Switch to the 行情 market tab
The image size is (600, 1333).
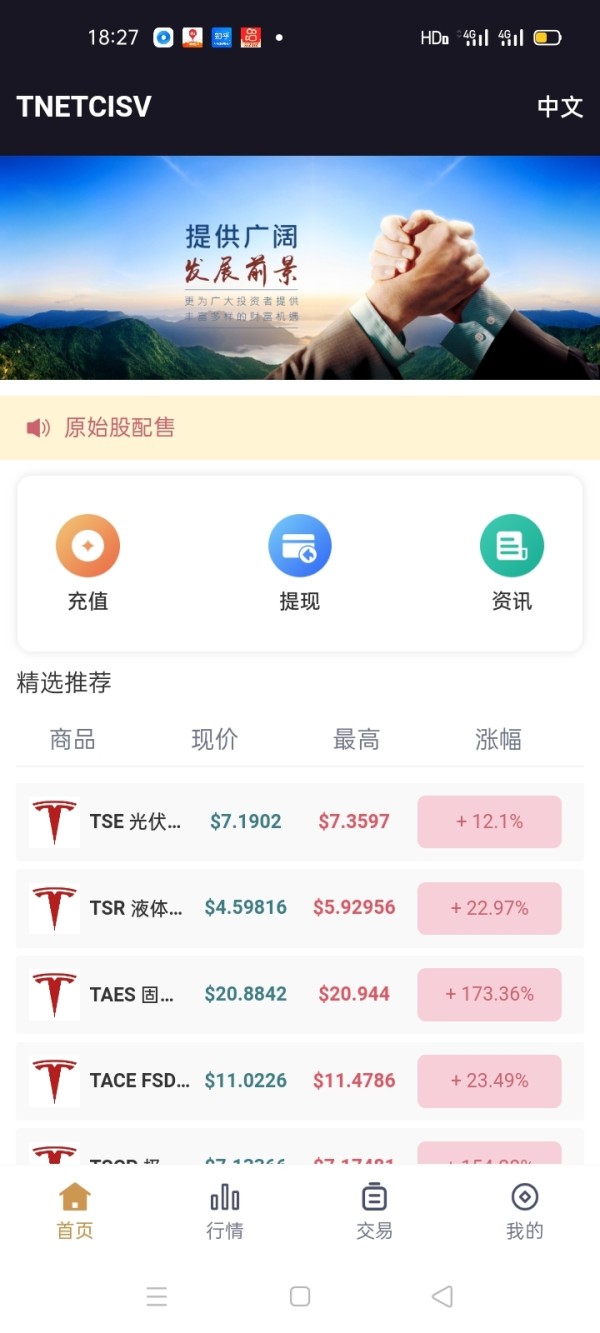(x=225, y=1211)
